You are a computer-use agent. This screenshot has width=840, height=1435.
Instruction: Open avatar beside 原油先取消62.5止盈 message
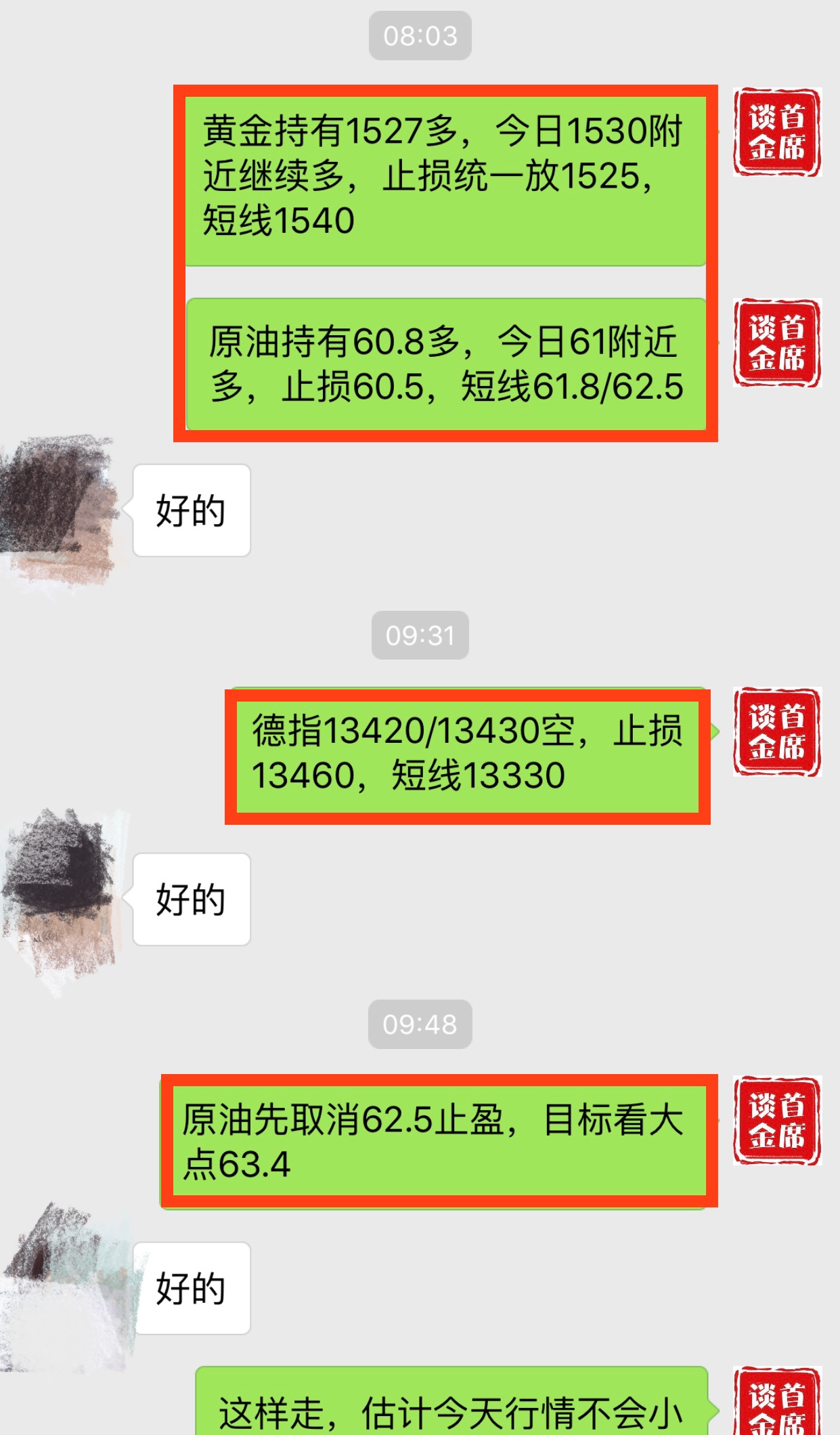click(777, 1121)
